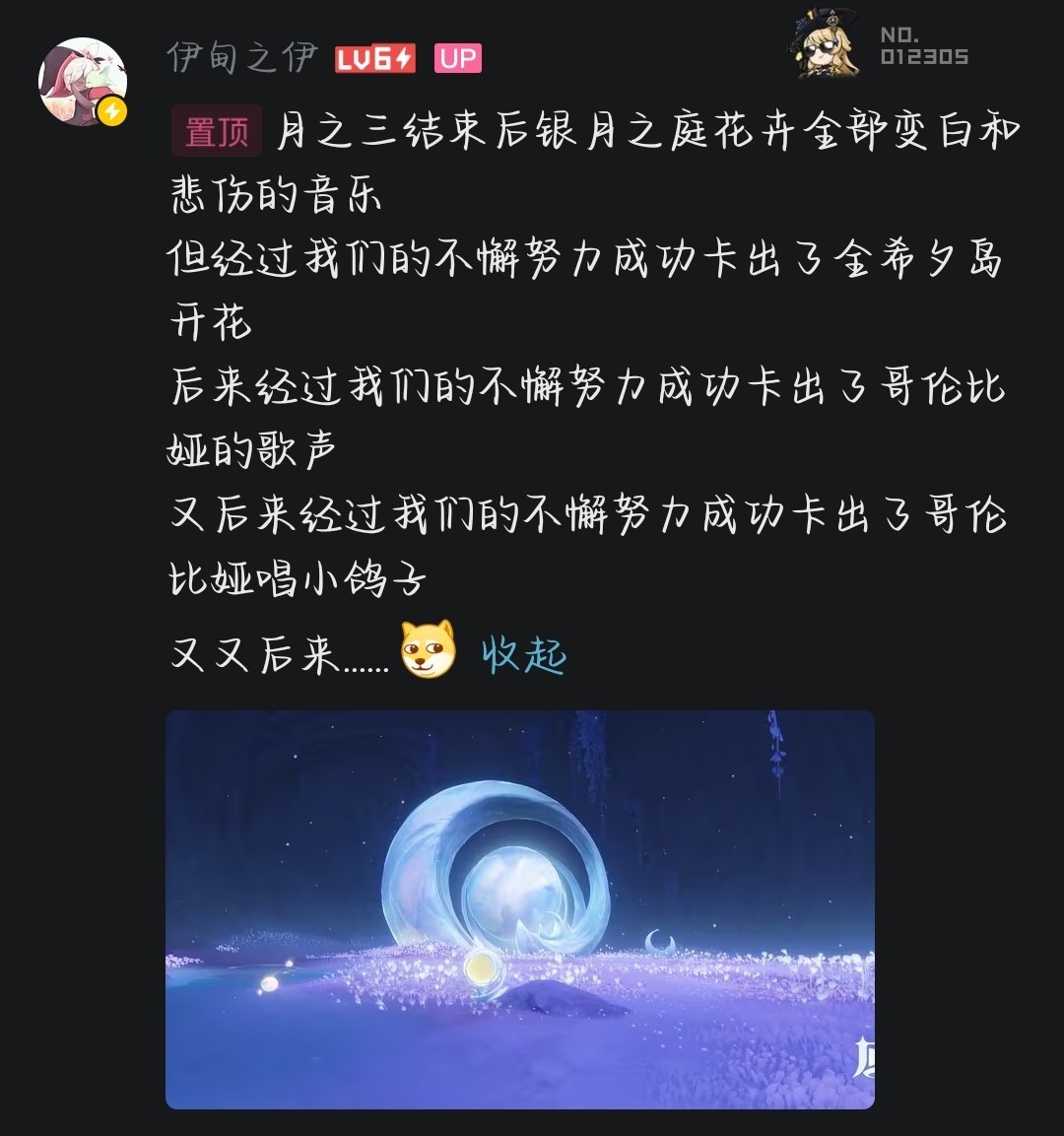
Task: Open the attached moon image
Action: [x=519, y=908]
